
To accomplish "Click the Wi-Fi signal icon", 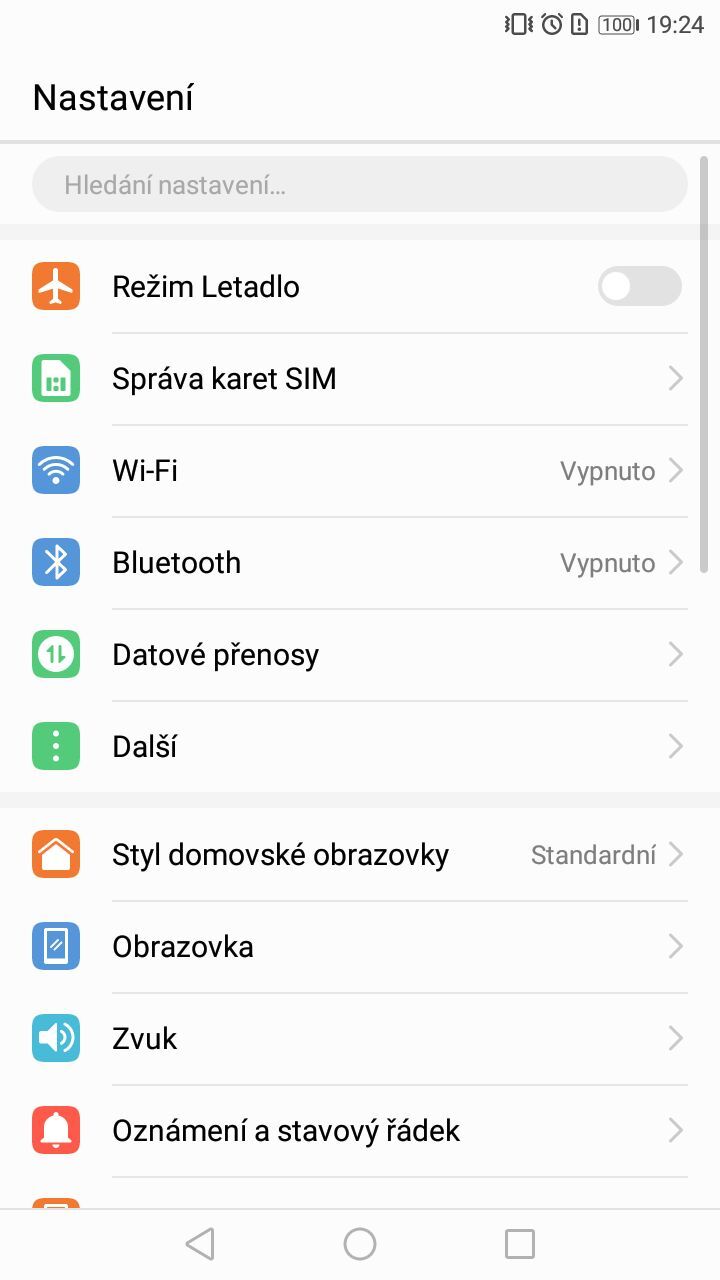I will (55, 470).
